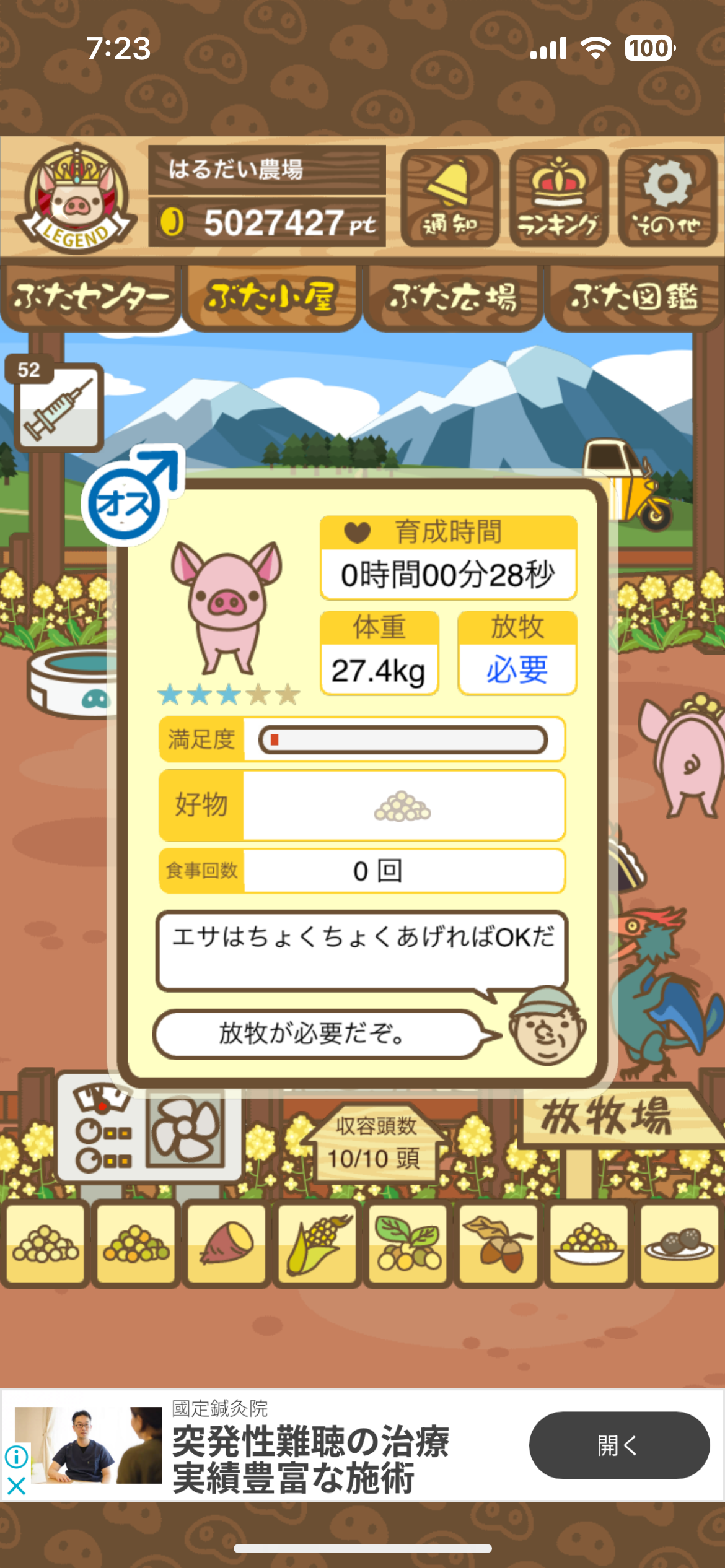The image size is (725, 1568).
Task: Go to the 放牧場 signpost
Action: (x=607, y=1118)
